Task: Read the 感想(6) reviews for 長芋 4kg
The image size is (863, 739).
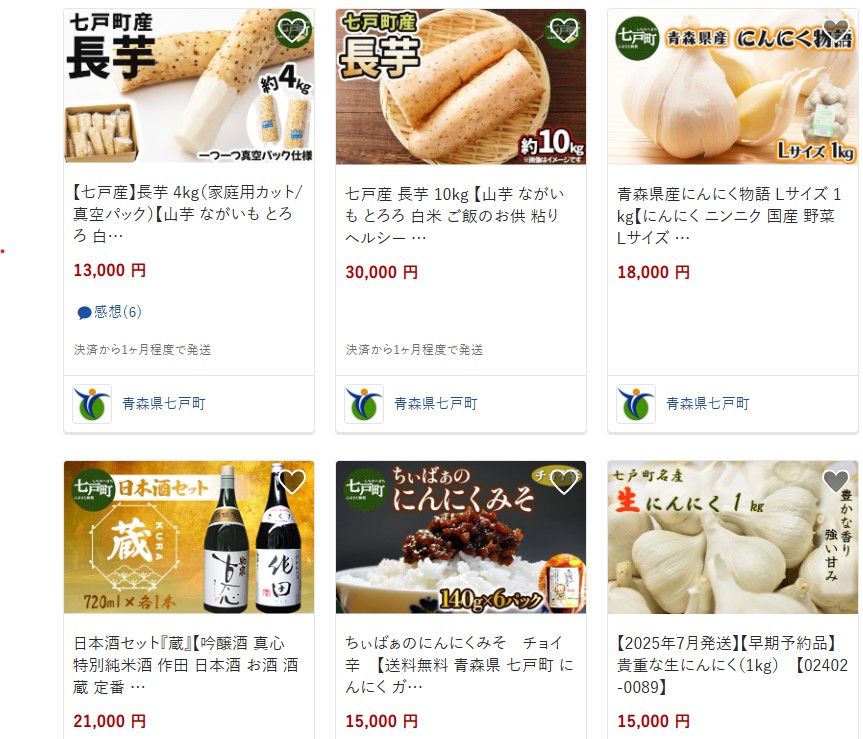Action: [x=110, y=312]
